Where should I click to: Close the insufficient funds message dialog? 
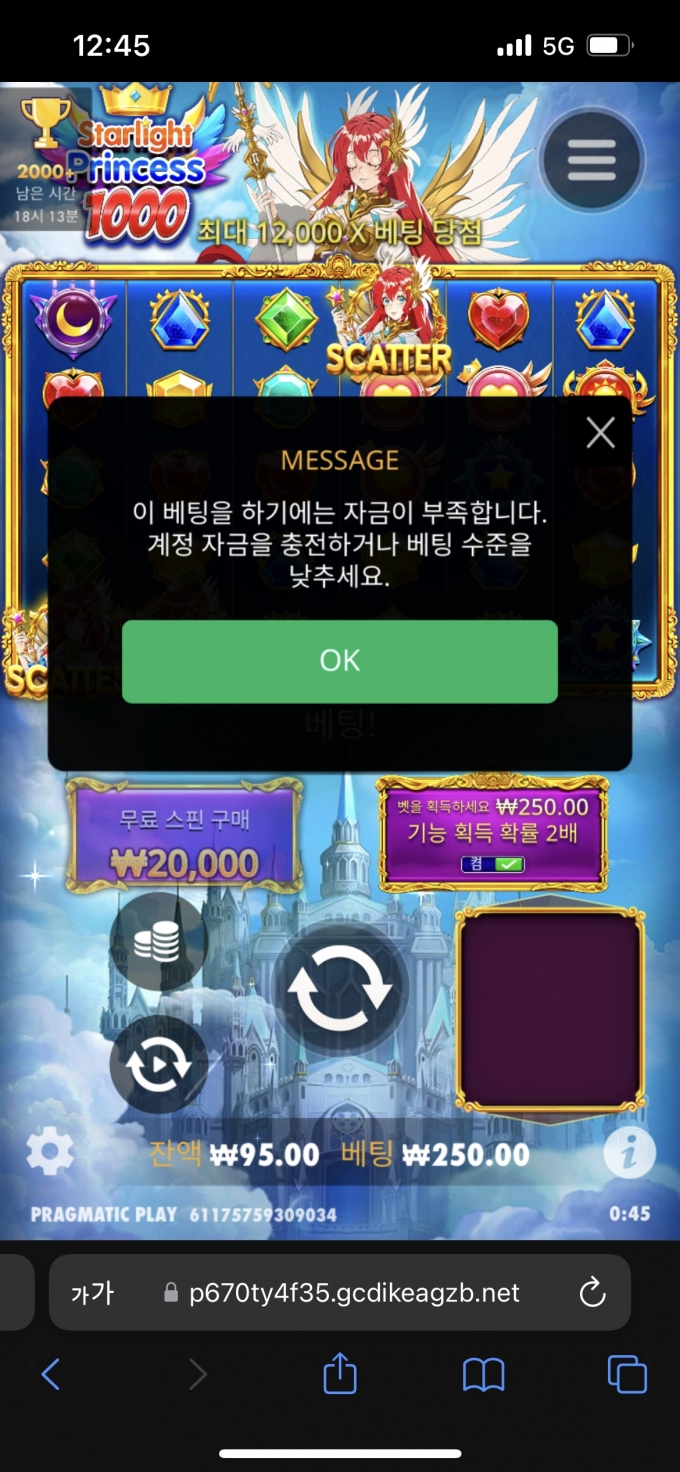tap(600, 433)
